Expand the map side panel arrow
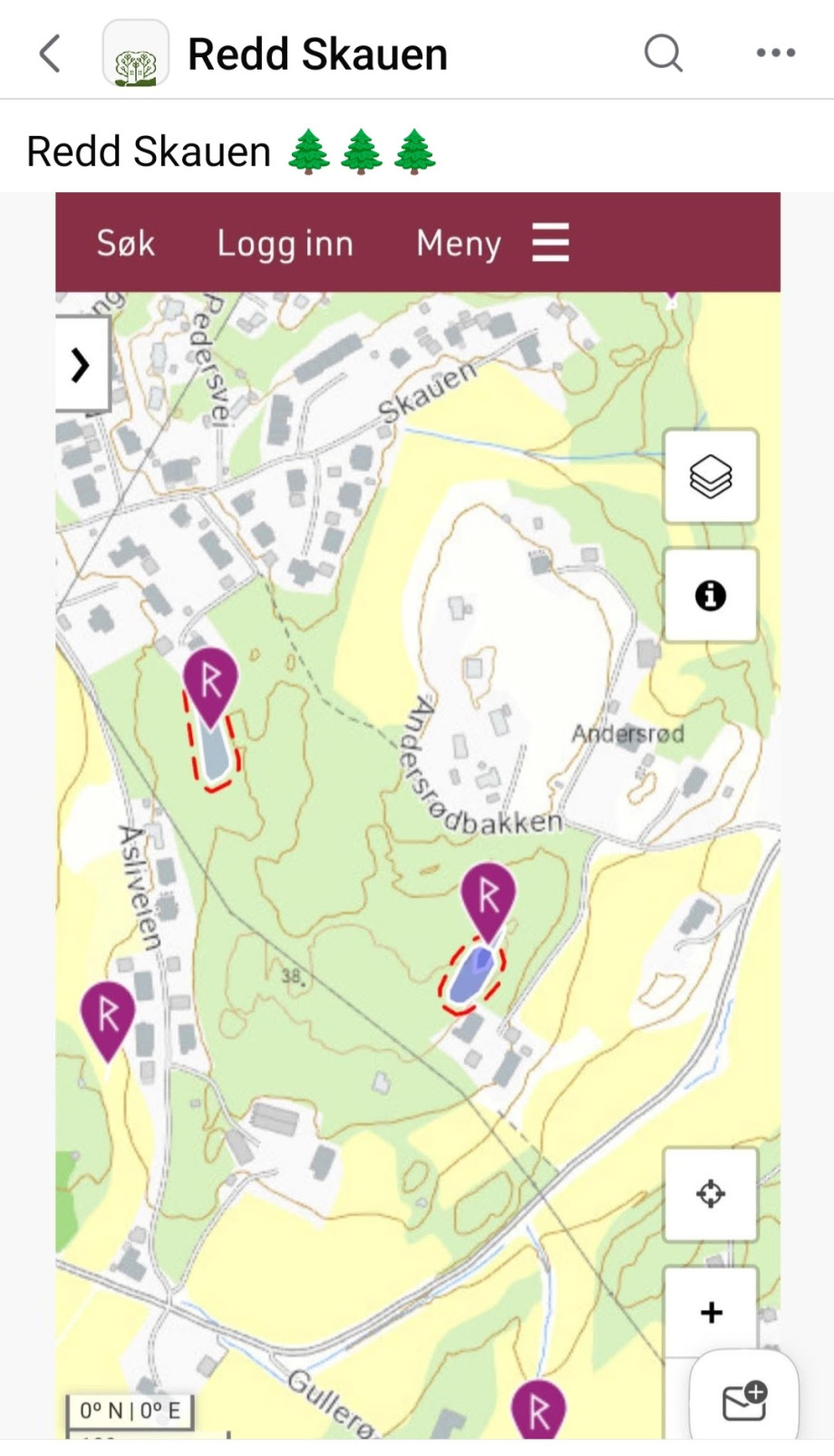The width and height of the screenshot is (834, 1456). click(82, 364)
